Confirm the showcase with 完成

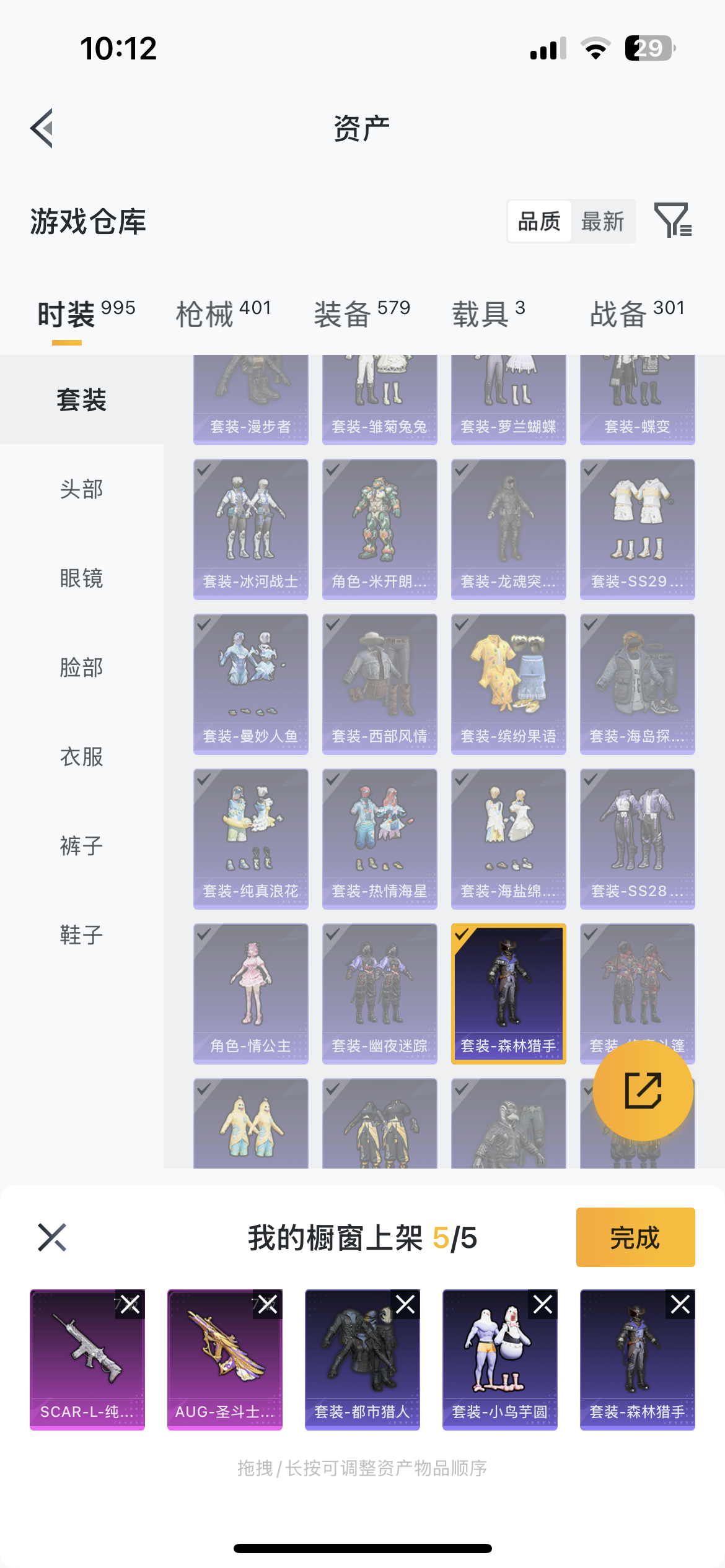(x=635, y=1237)
